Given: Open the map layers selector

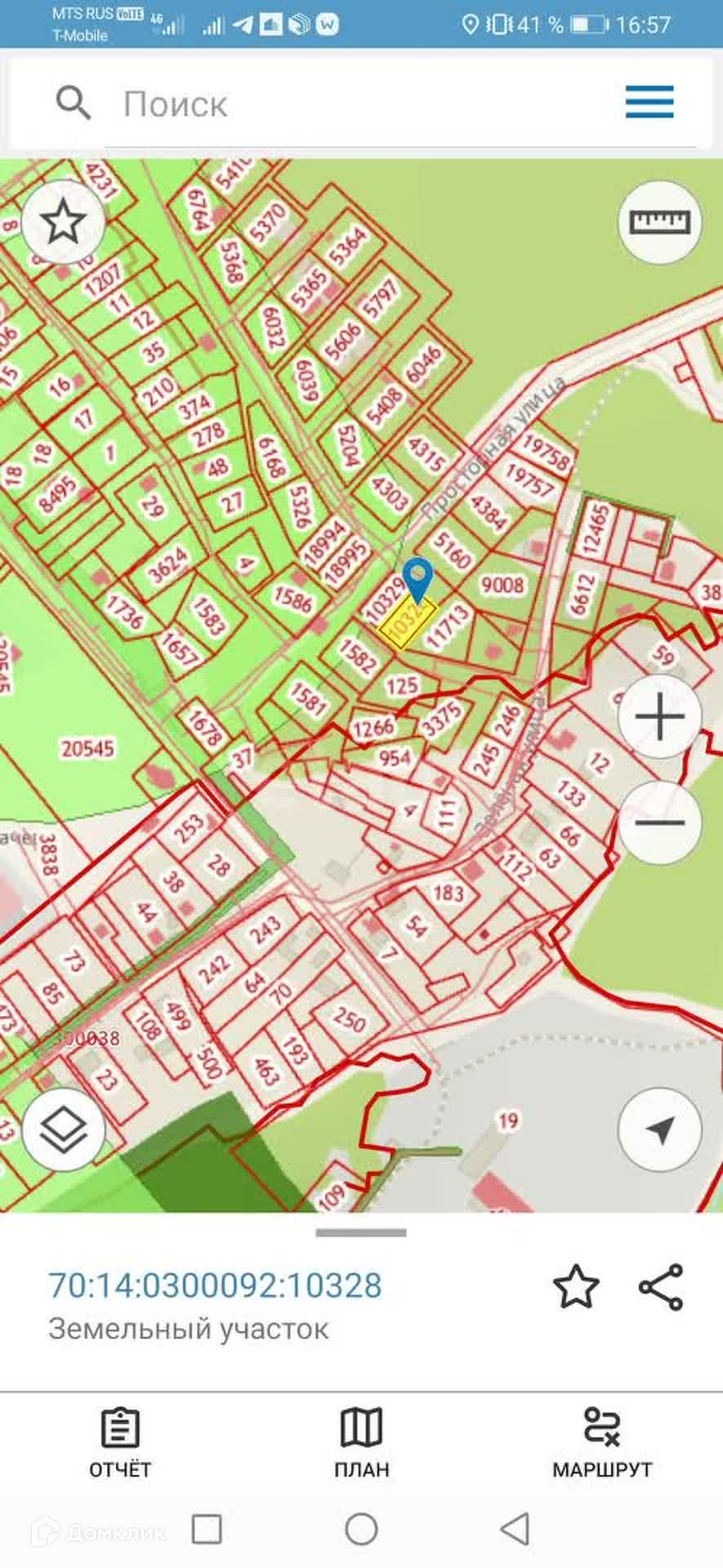Looking at the screenshot, I should [64, 1129].
